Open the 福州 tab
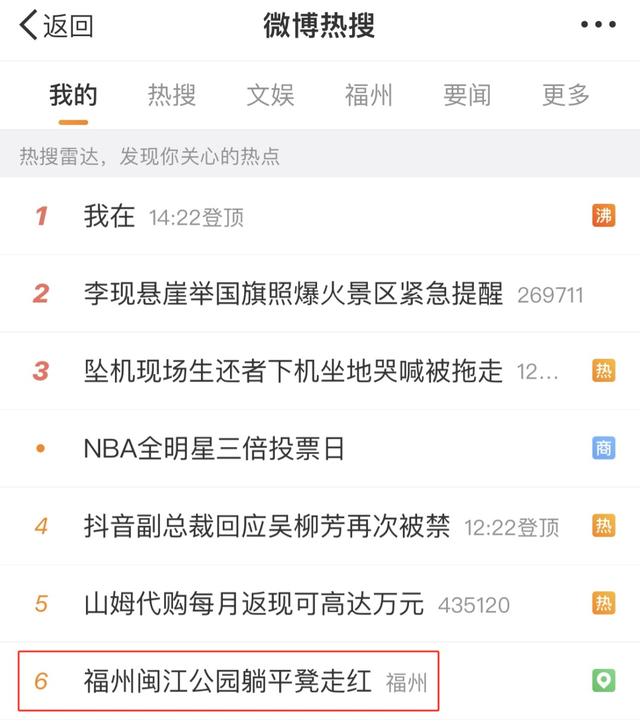Screen dimensions: 640x727 point(369,95)
